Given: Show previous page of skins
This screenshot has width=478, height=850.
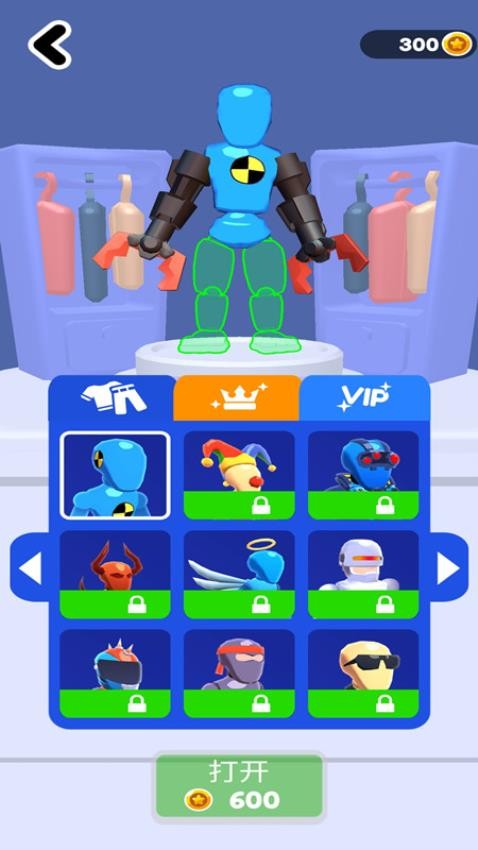Looking at the screenshot, I should pyautogui.click(x=30, y=568).
